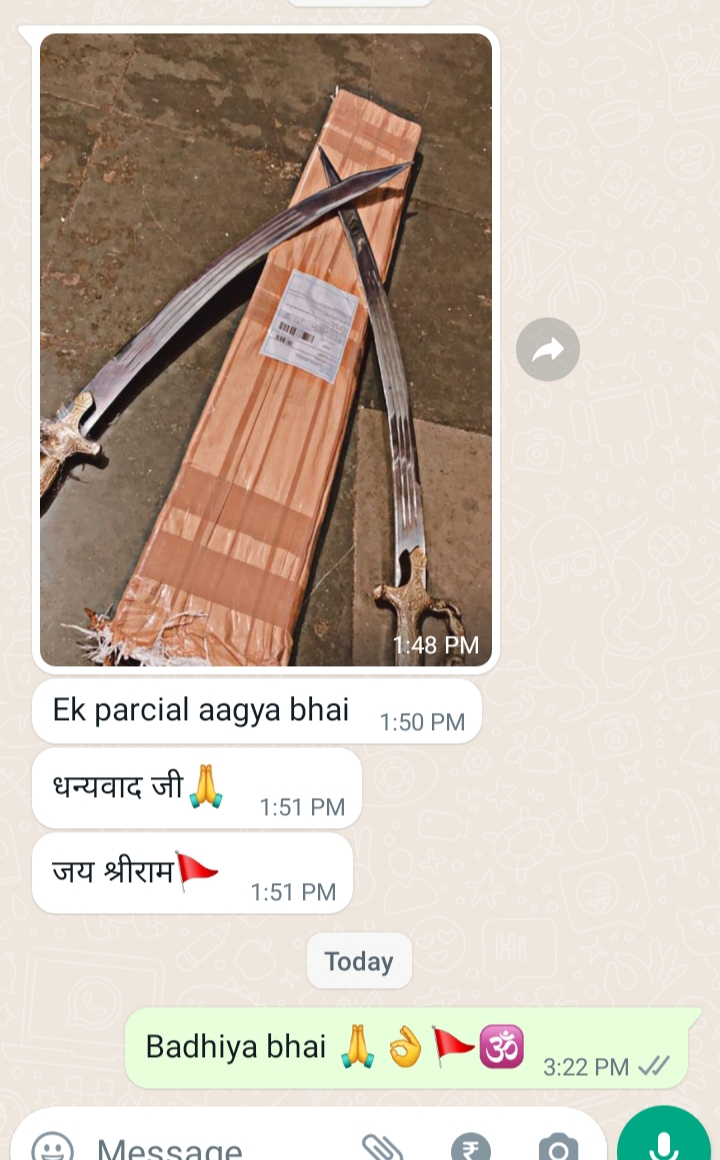Screen dimensions: 720x1160
Task: Open the received swords photo
Action: click(x=266, y=350)
